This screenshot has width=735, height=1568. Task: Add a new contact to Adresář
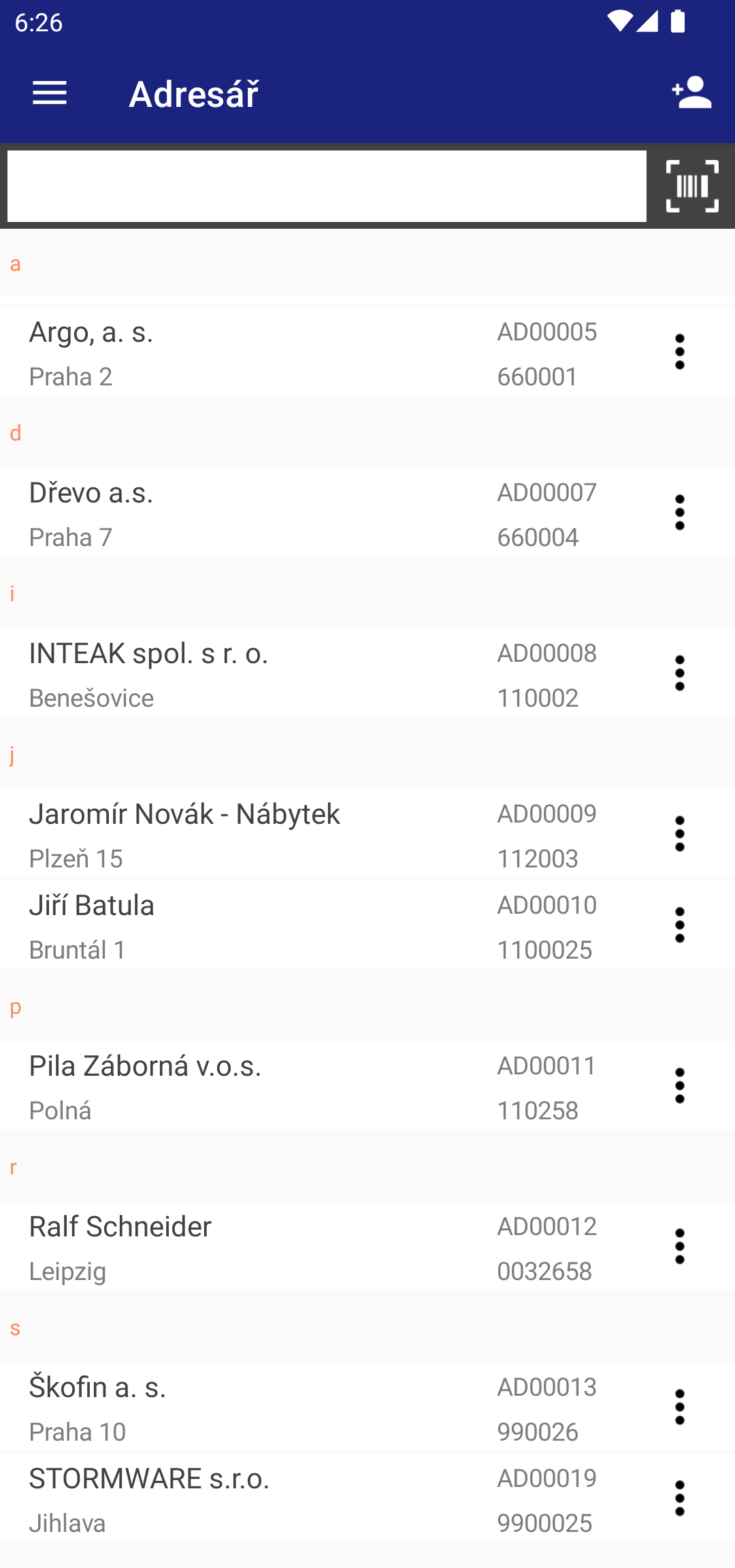point(691,93)
